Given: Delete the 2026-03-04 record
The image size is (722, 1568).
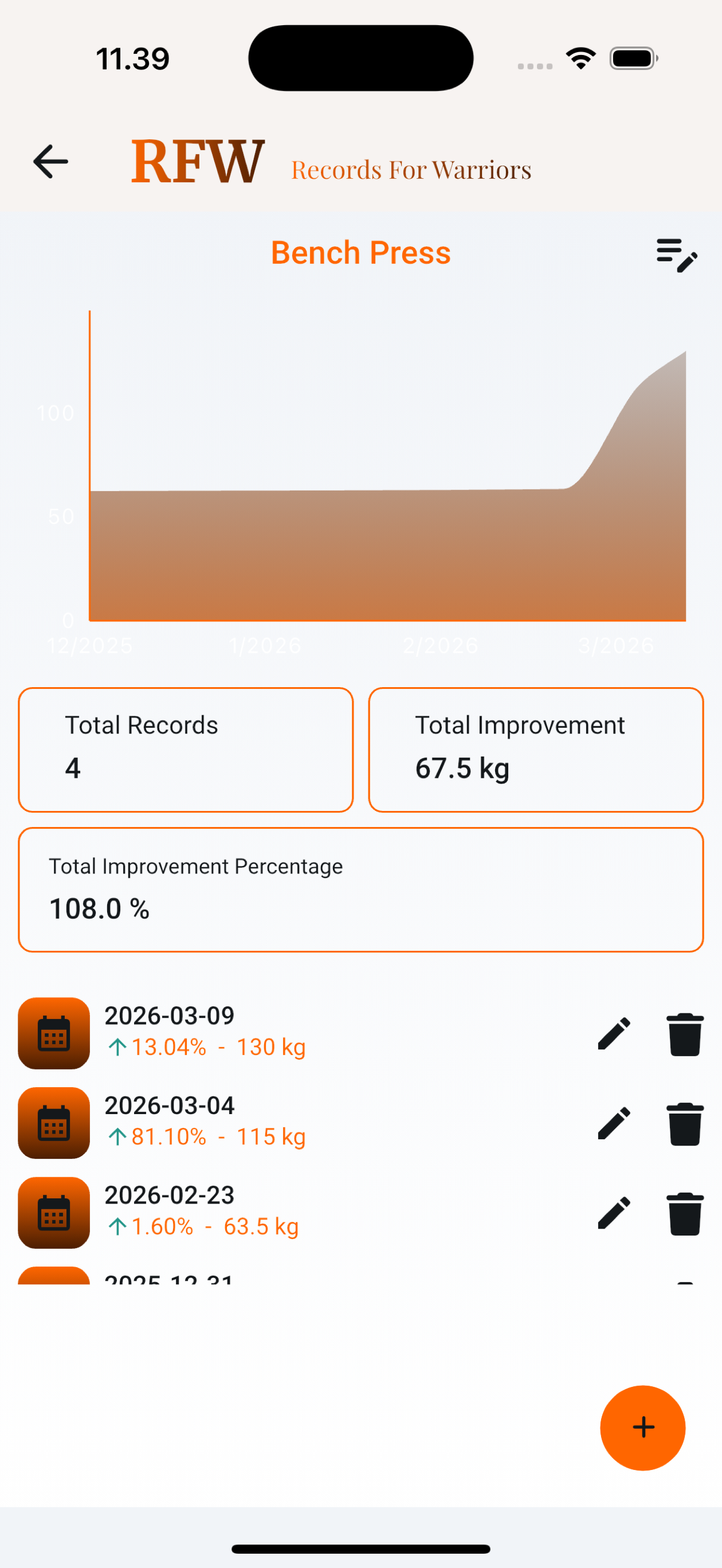Looking at the screenshot, I should tap(685, 1124).
